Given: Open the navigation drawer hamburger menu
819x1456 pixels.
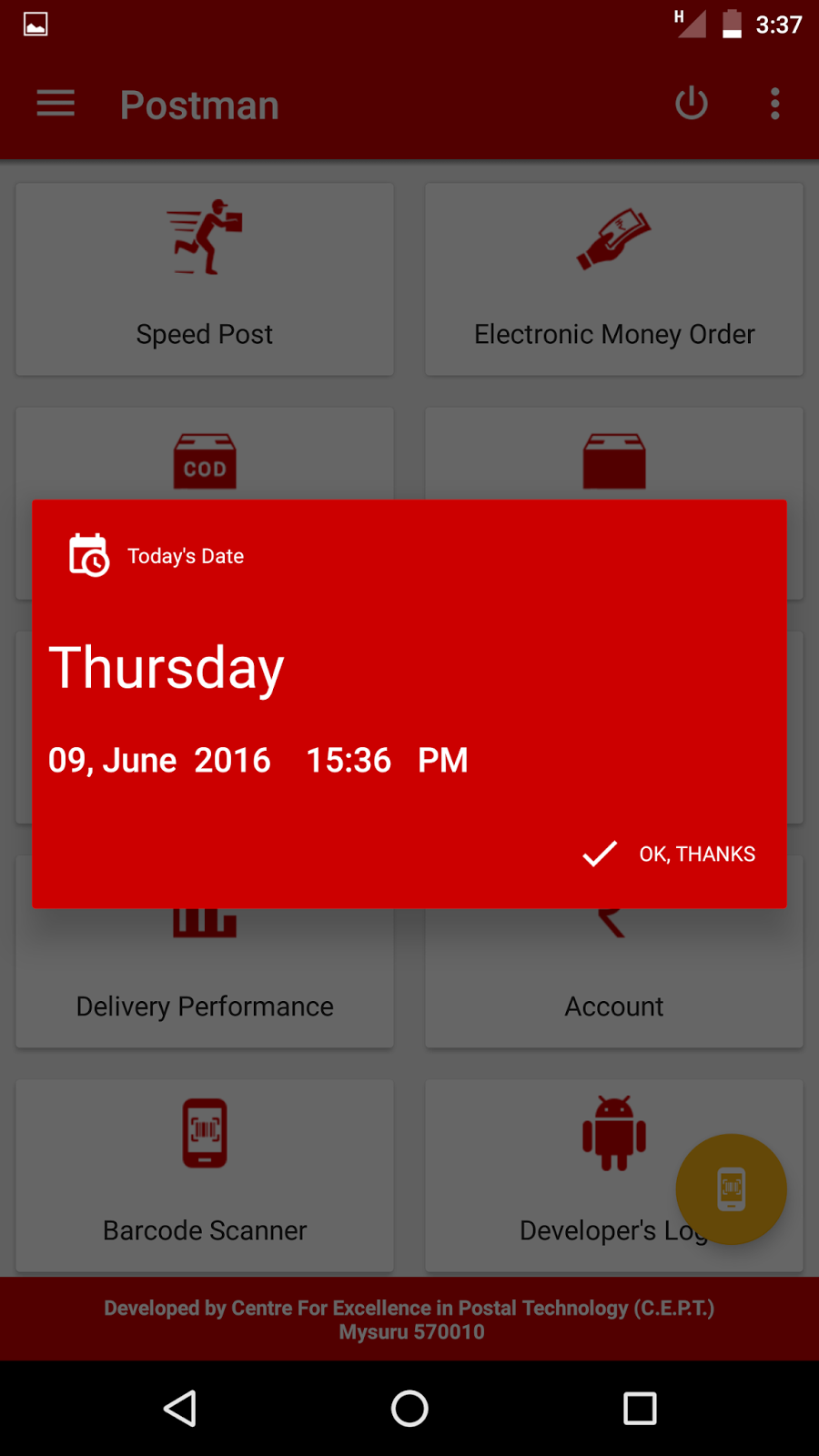Looking at the screenshot, I should coord(56,104).
